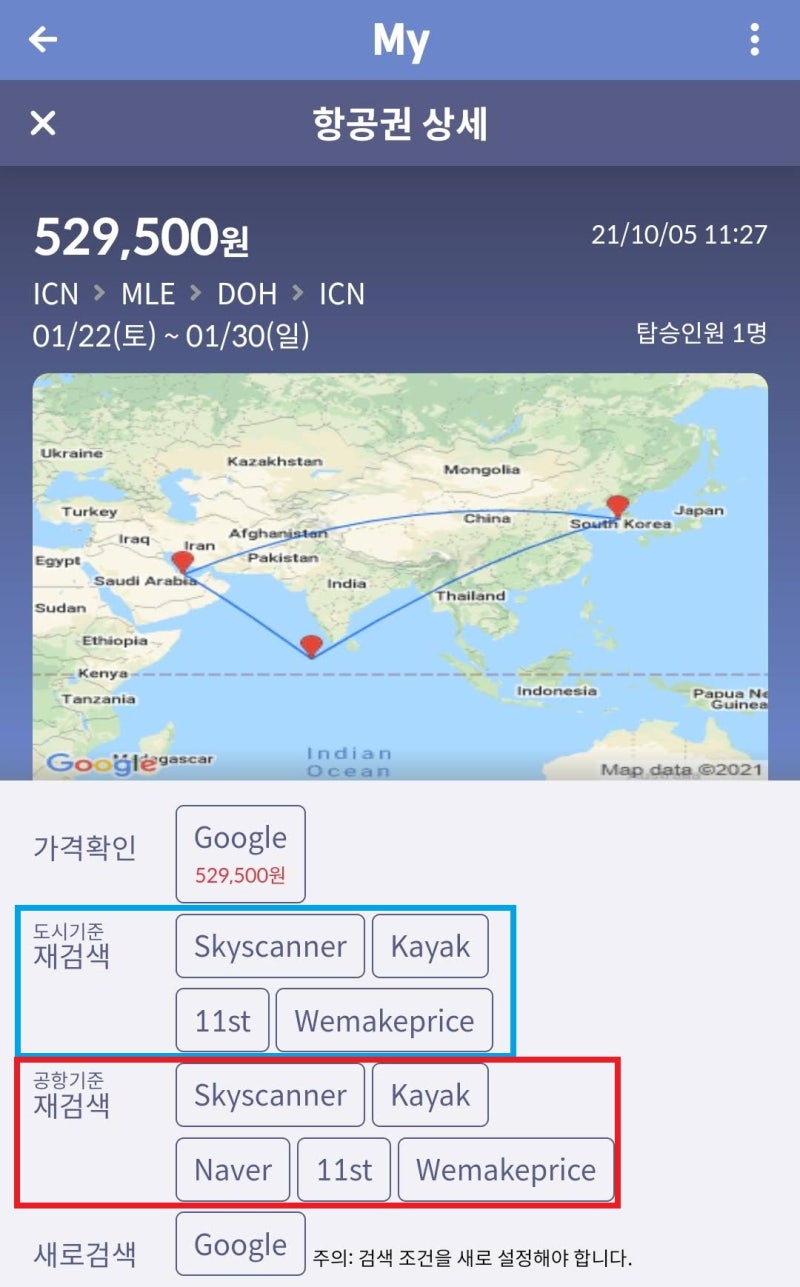This screenshot has width=800, height=1287.
Task: Open Wemakeprice under 공항기준 재검색
Action: tap(505, 1169)
